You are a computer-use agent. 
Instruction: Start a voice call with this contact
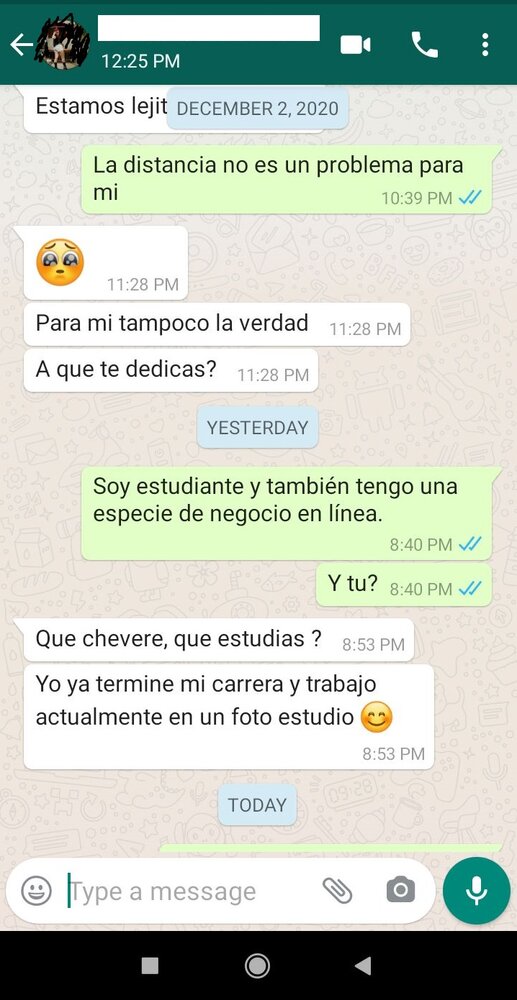[425, 45]
